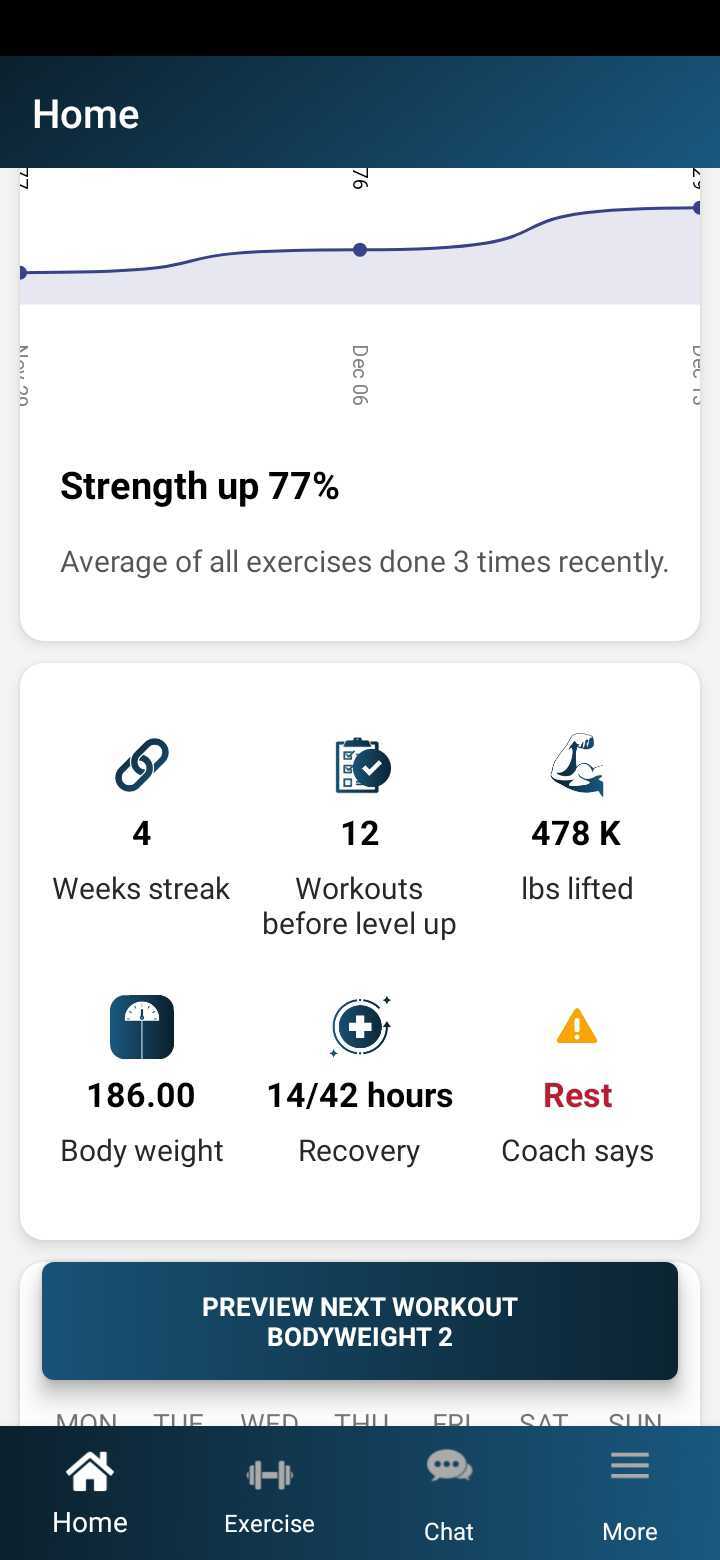
Task: Open the Chat tab
Action: tap(449, 1494)
